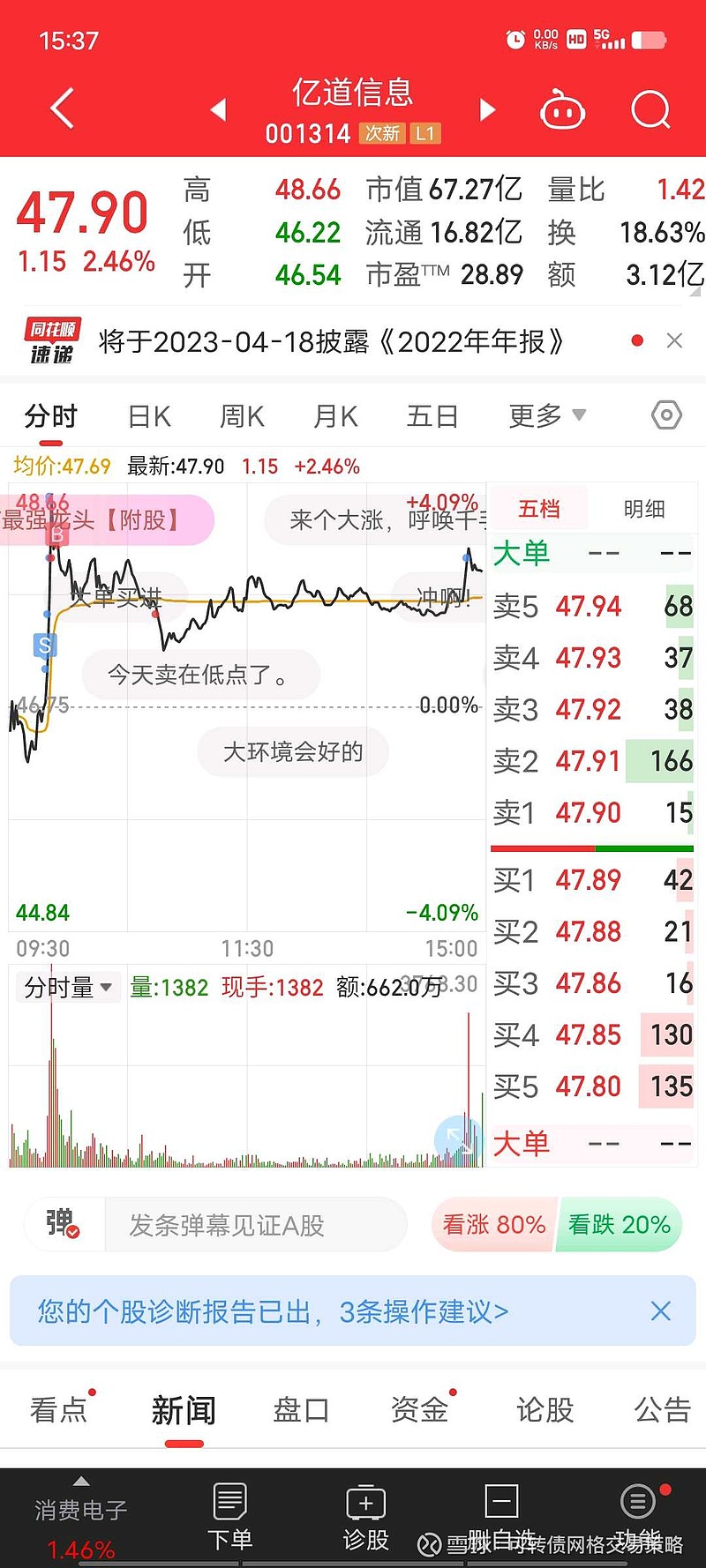Open the 五日 chart tab
Screen dimensions: 706x1568
[x=432, y=416]
